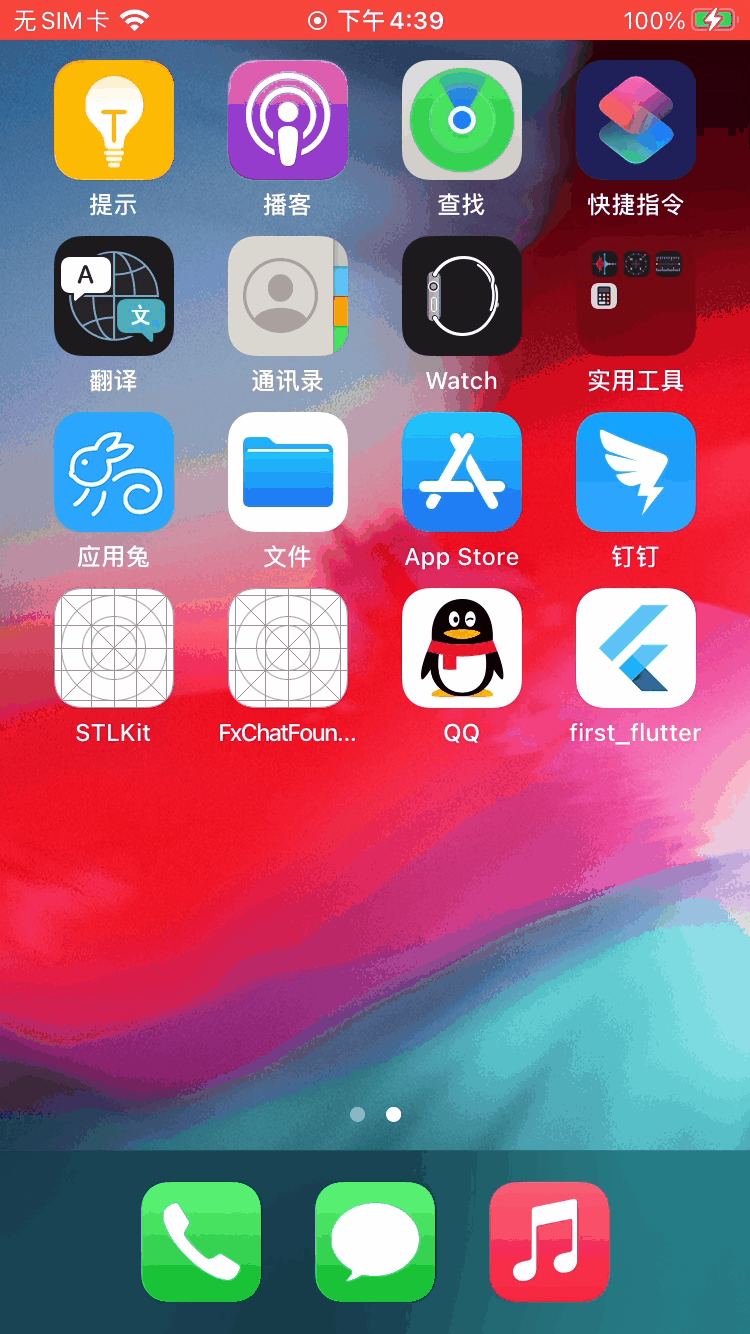Launch the FxChatFoun... app
This screenshot has height=1334, width=750.
tap(288, 648)
